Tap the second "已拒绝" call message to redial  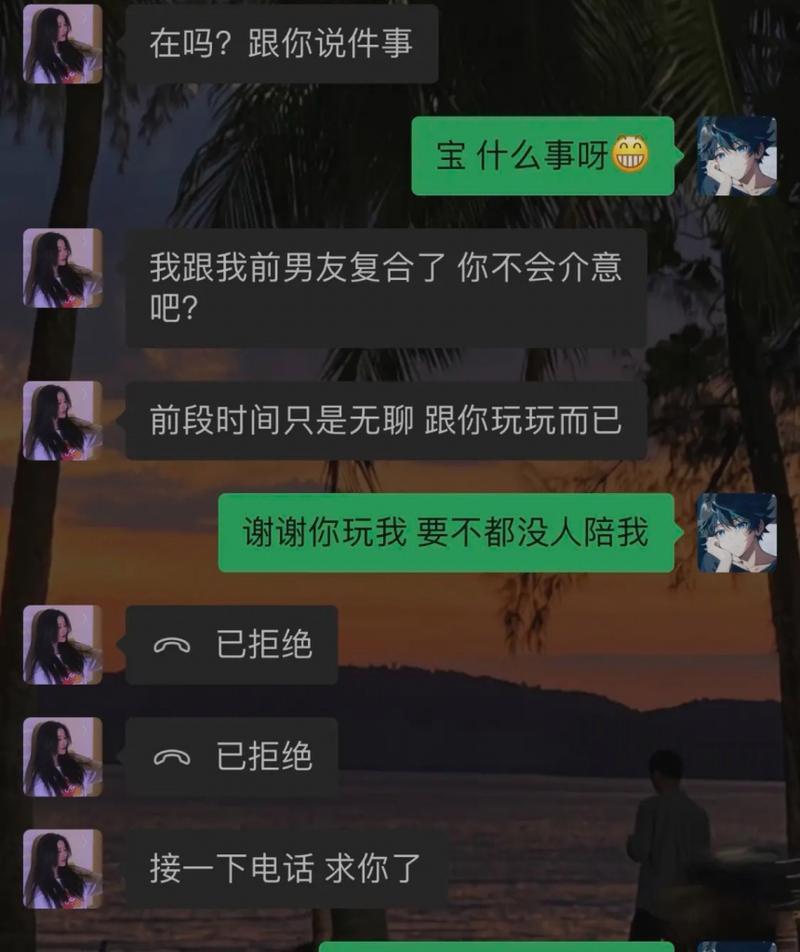[x=232, y=757]
